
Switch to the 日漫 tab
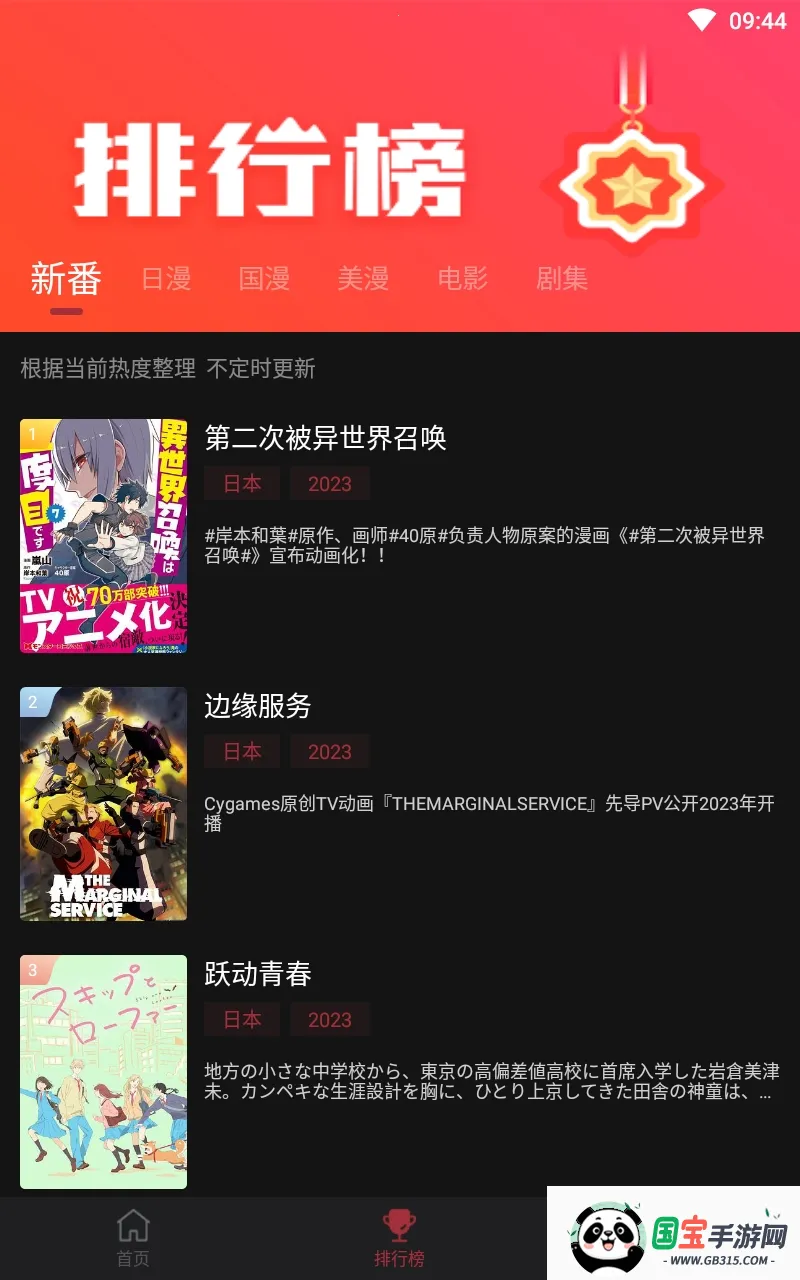[x=166, y=279]
